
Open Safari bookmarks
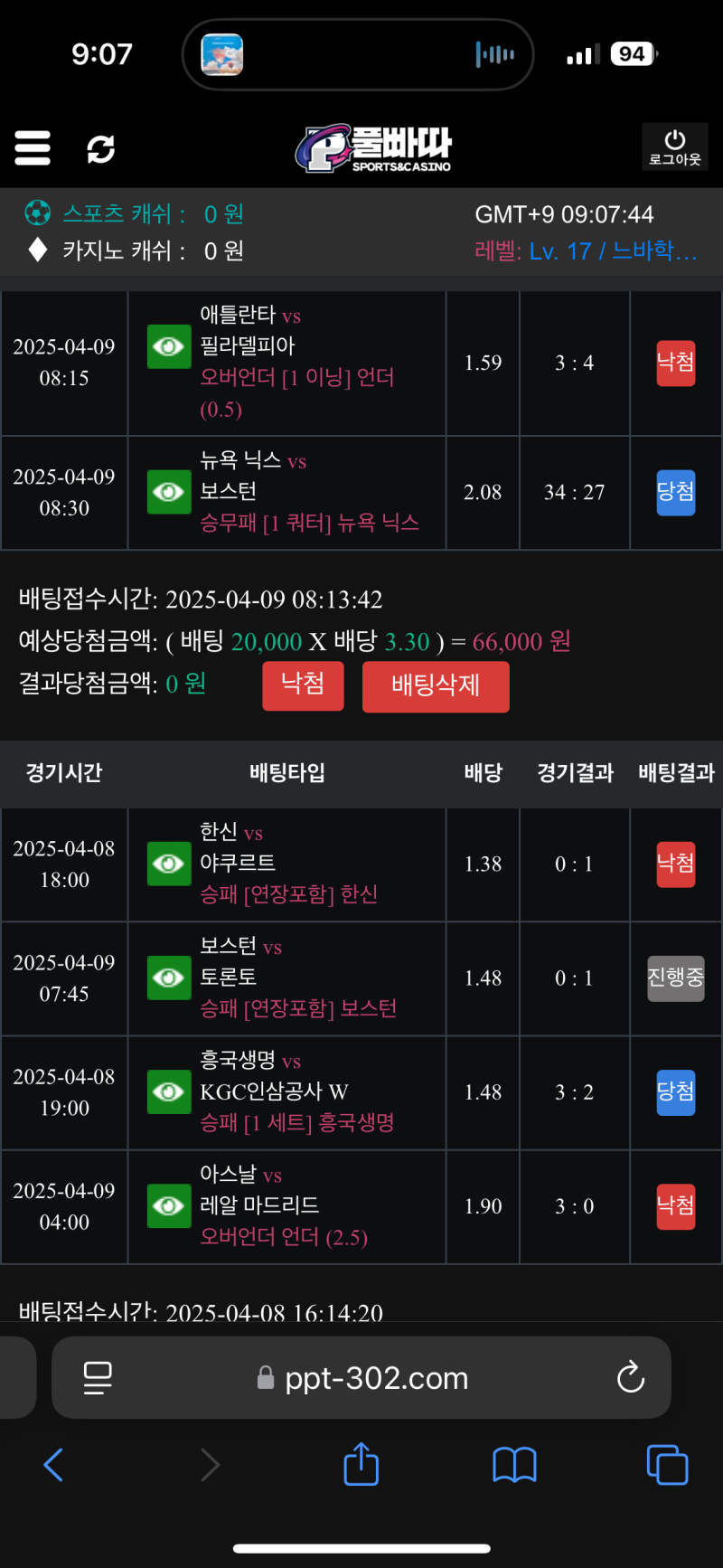point(514,1464)
